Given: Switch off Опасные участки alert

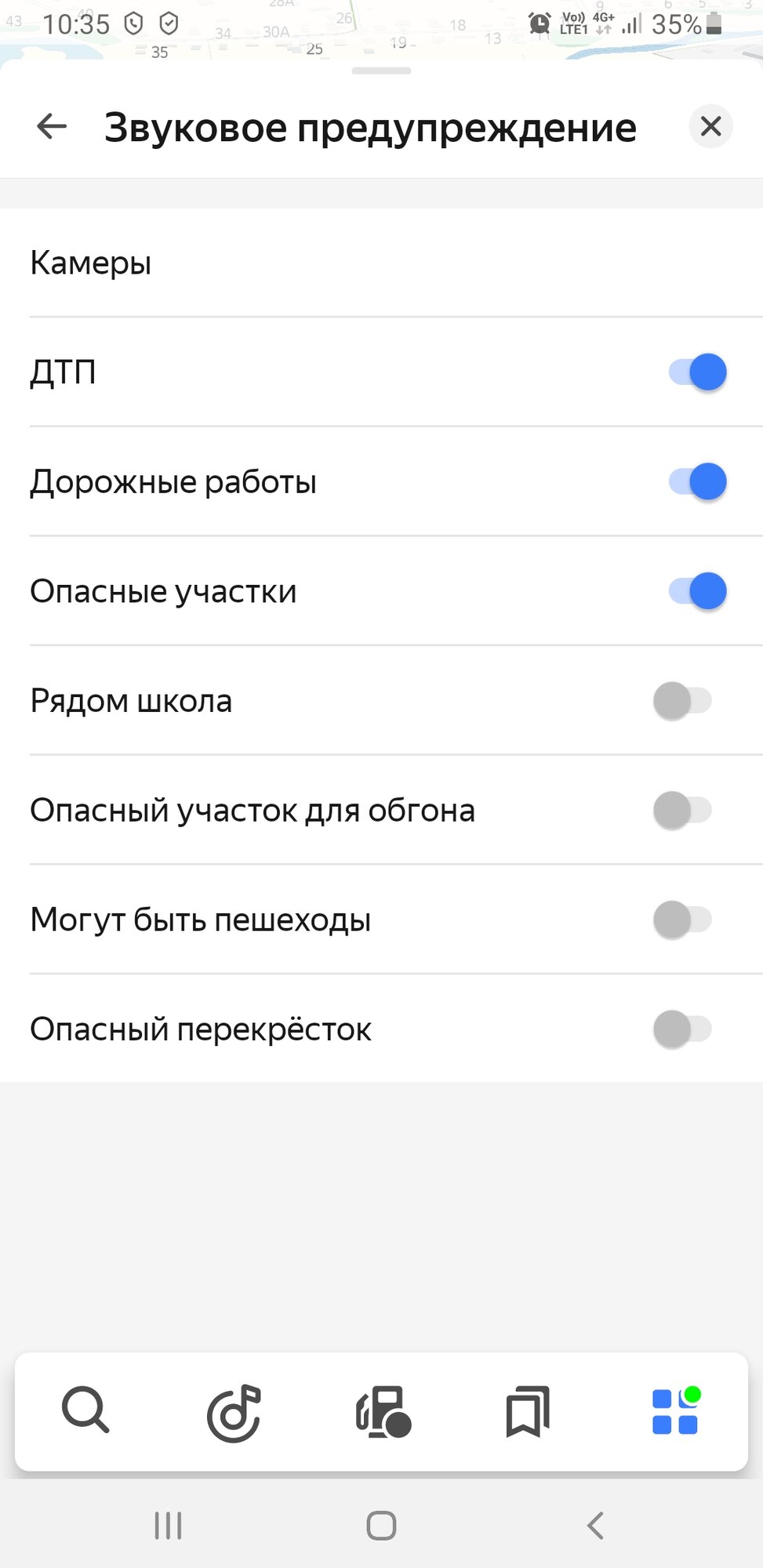Looking at the screenshot, I should (x=697, y=591).
